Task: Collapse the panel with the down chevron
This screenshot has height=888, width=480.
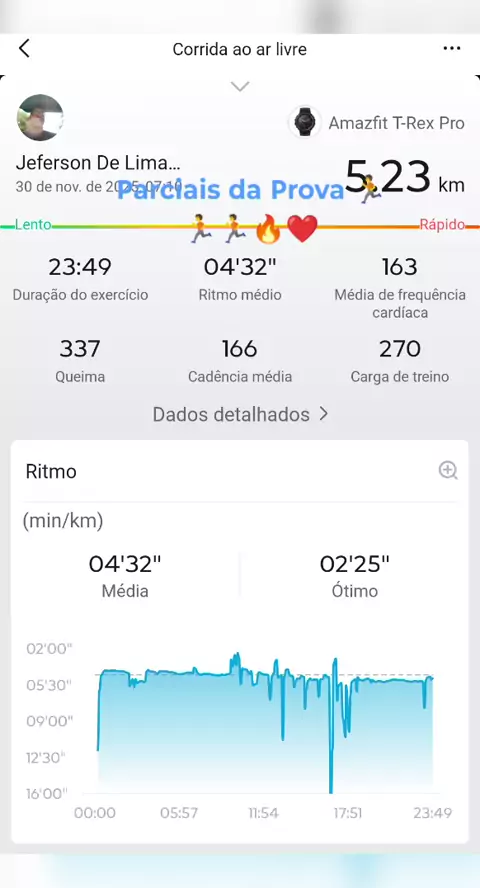Action: click(x=240, y=87)
